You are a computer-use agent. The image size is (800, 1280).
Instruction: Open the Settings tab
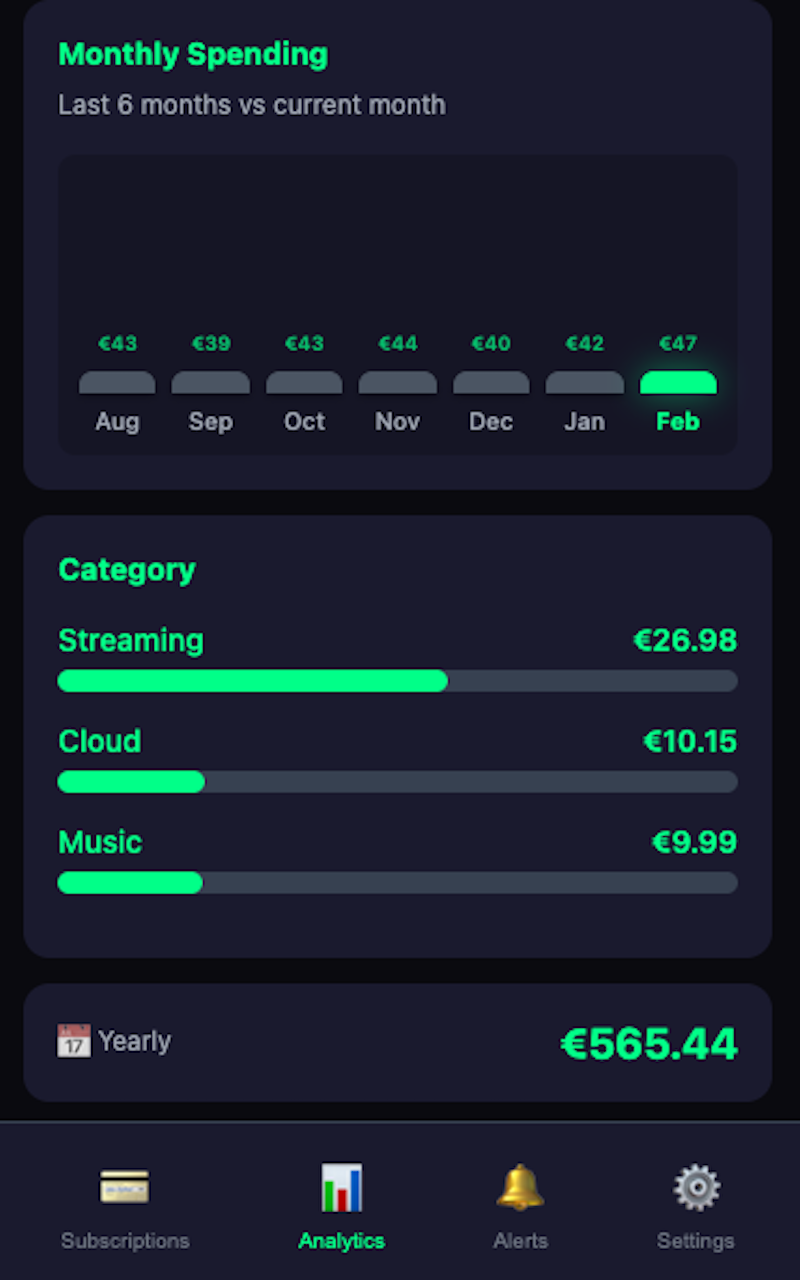(x=696, y=1205)
